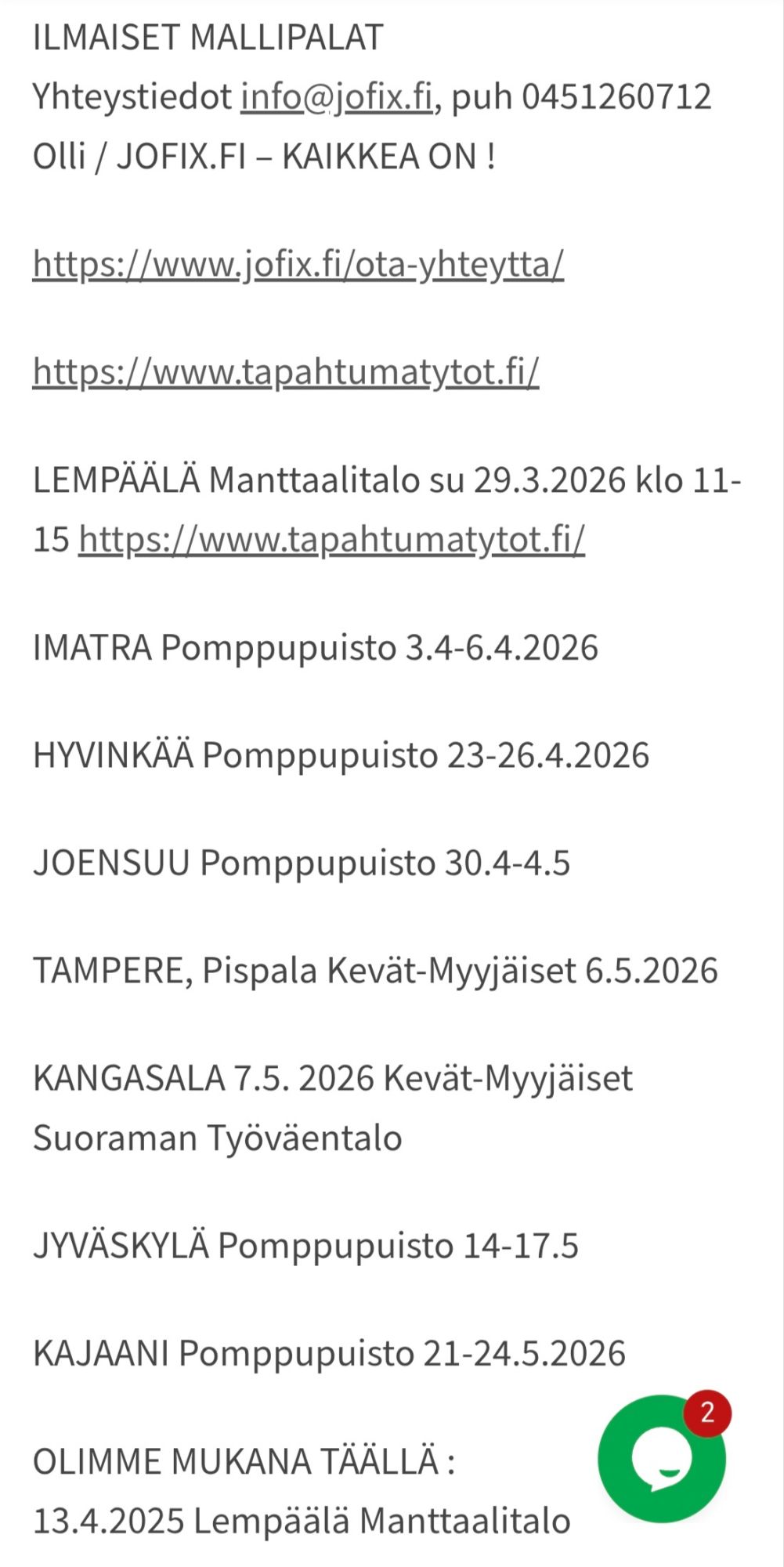The image size is (784, 1567).
Task: Open the green chat bubble
Action: (662, 1459)
